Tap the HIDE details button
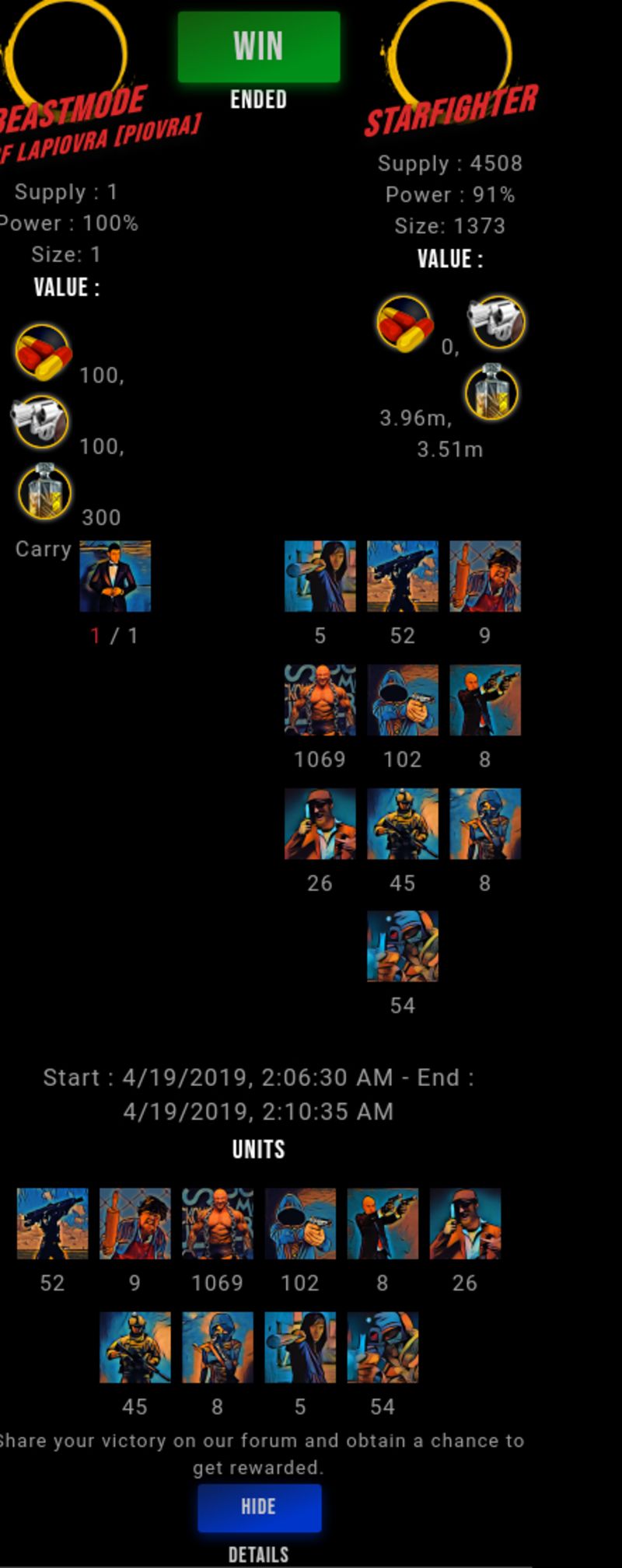This screenshot has width=622, height=1568. pos(259,1507)
